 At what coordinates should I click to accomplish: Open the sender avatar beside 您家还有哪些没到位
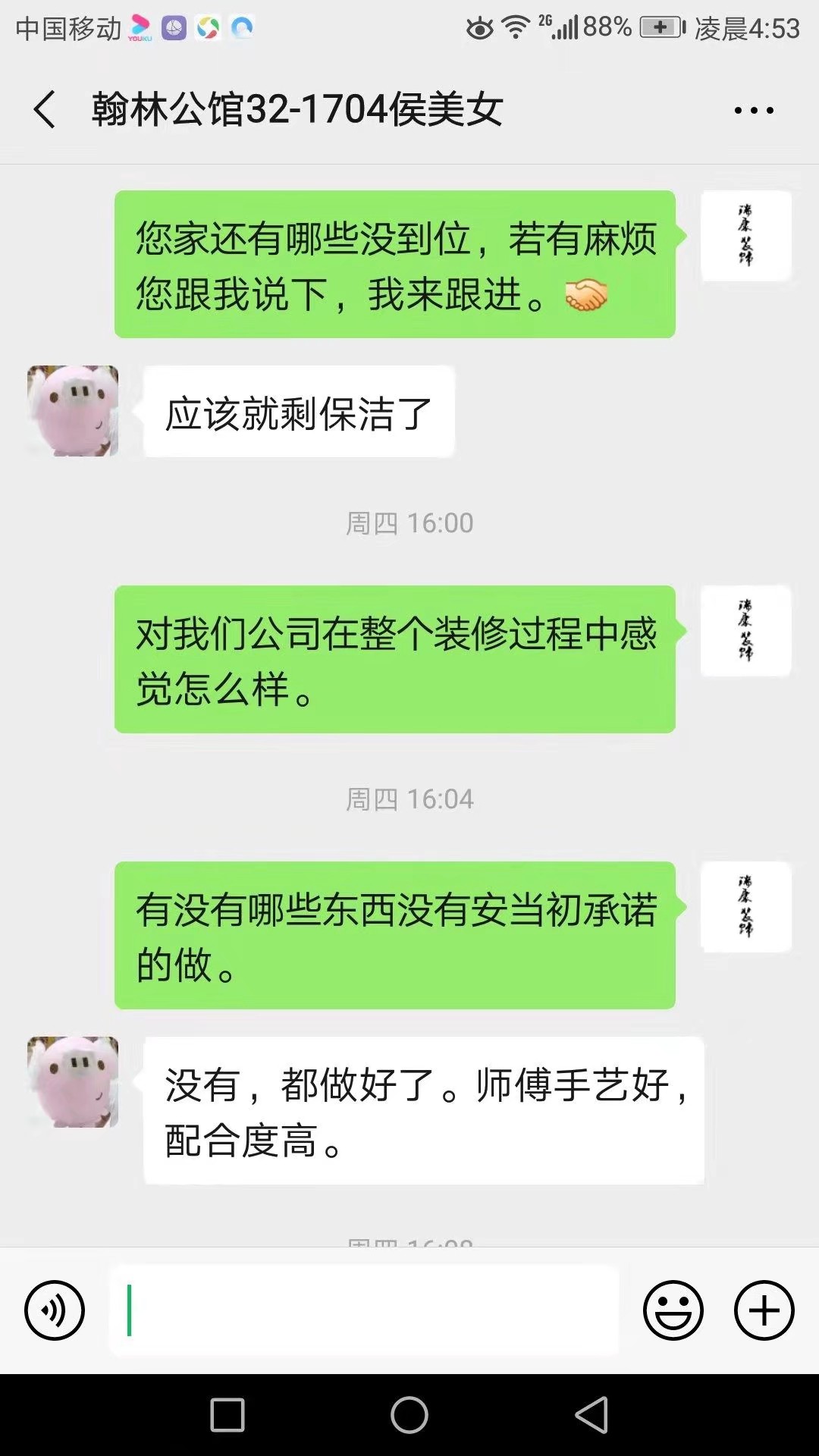[x=746, y=236]
